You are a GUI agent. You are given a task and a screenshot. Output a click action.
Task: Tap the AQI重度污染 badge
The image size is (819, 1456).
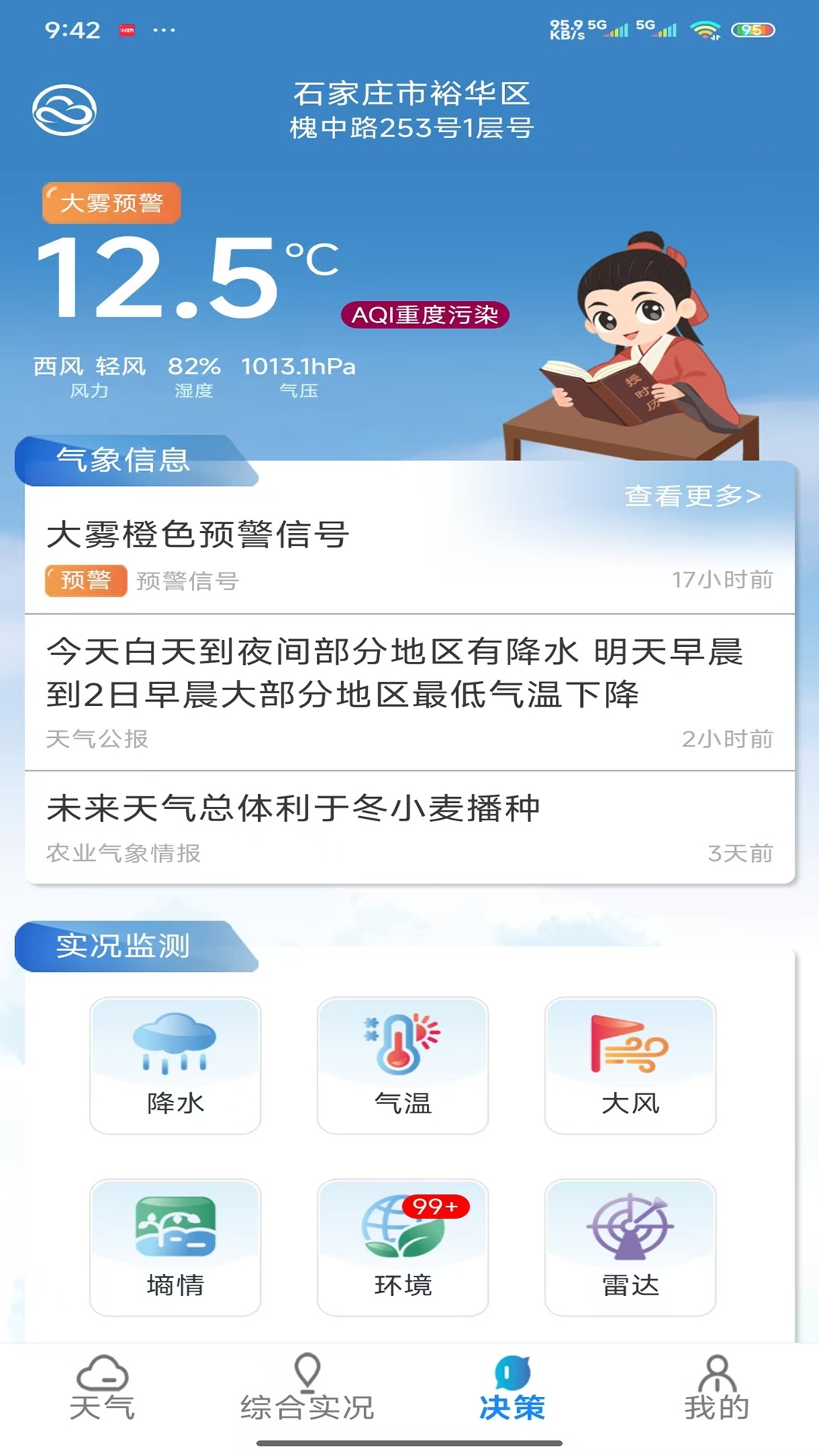coord(425,315)
